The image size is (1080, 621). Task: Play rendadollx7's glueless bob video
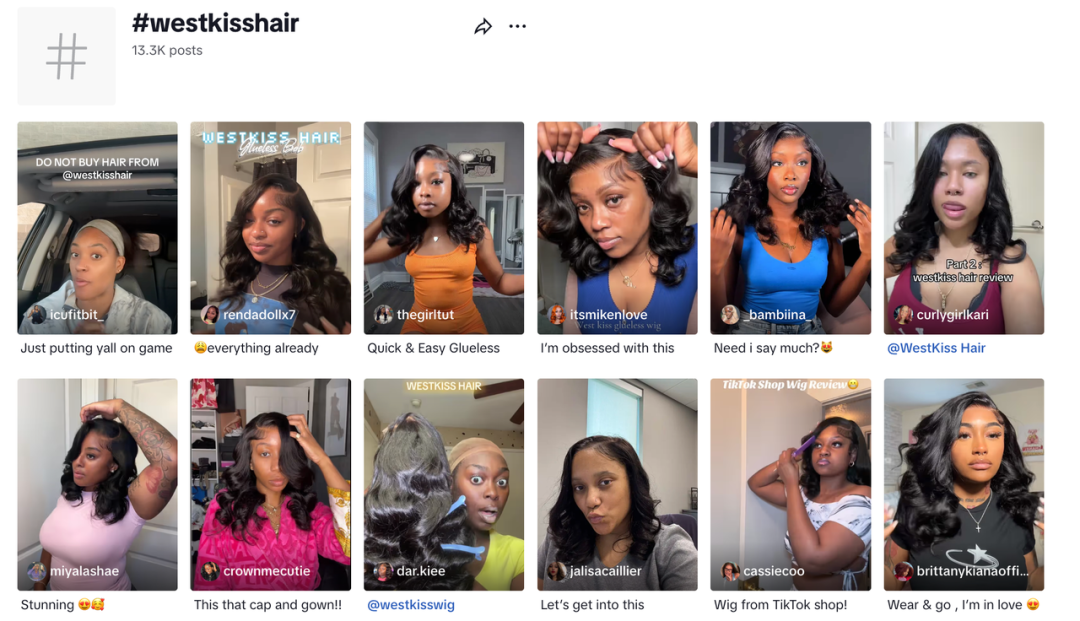coord(270,228)
